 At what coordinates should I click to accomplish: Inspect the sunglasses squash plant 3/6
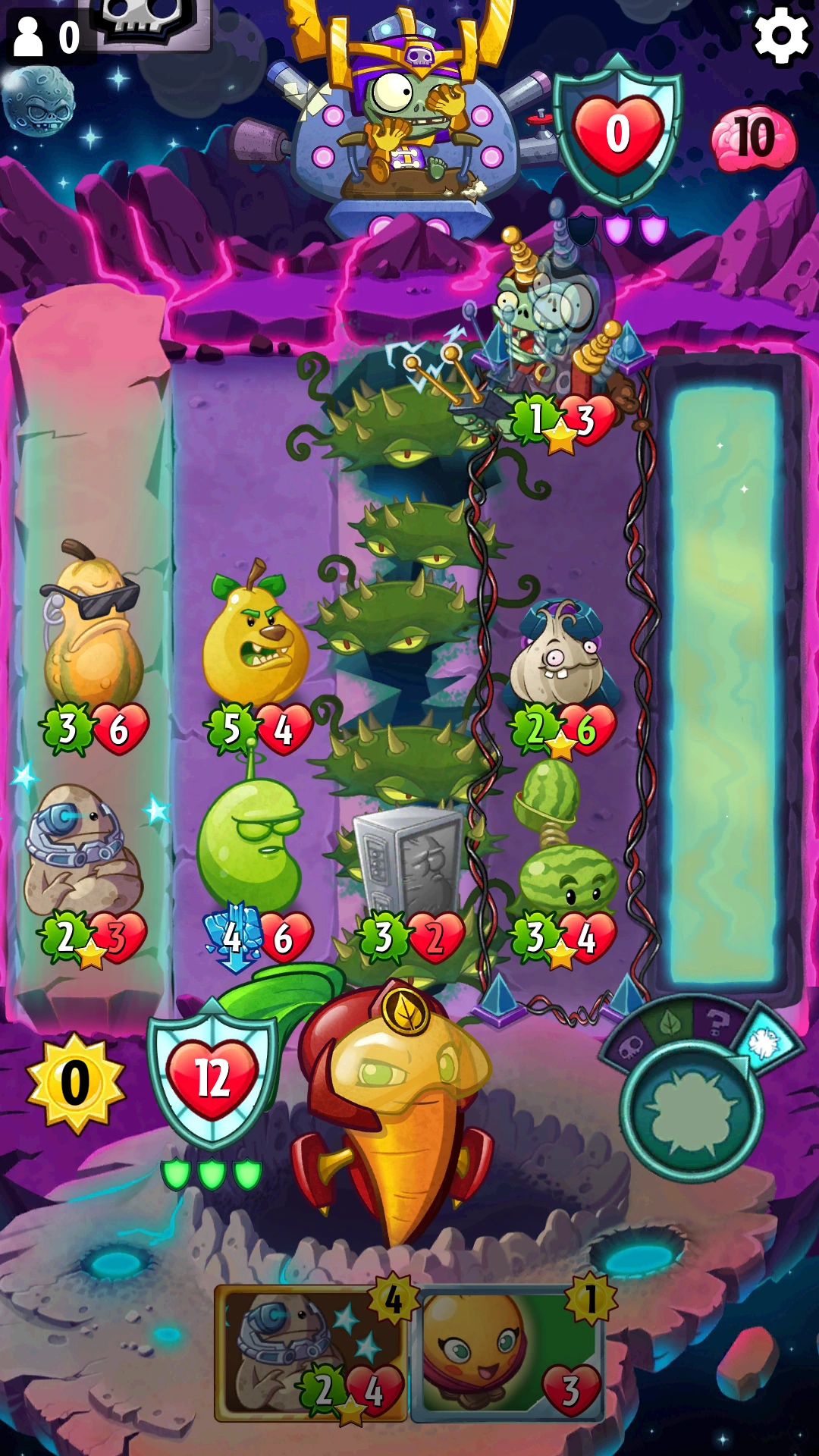coord(93,637)
